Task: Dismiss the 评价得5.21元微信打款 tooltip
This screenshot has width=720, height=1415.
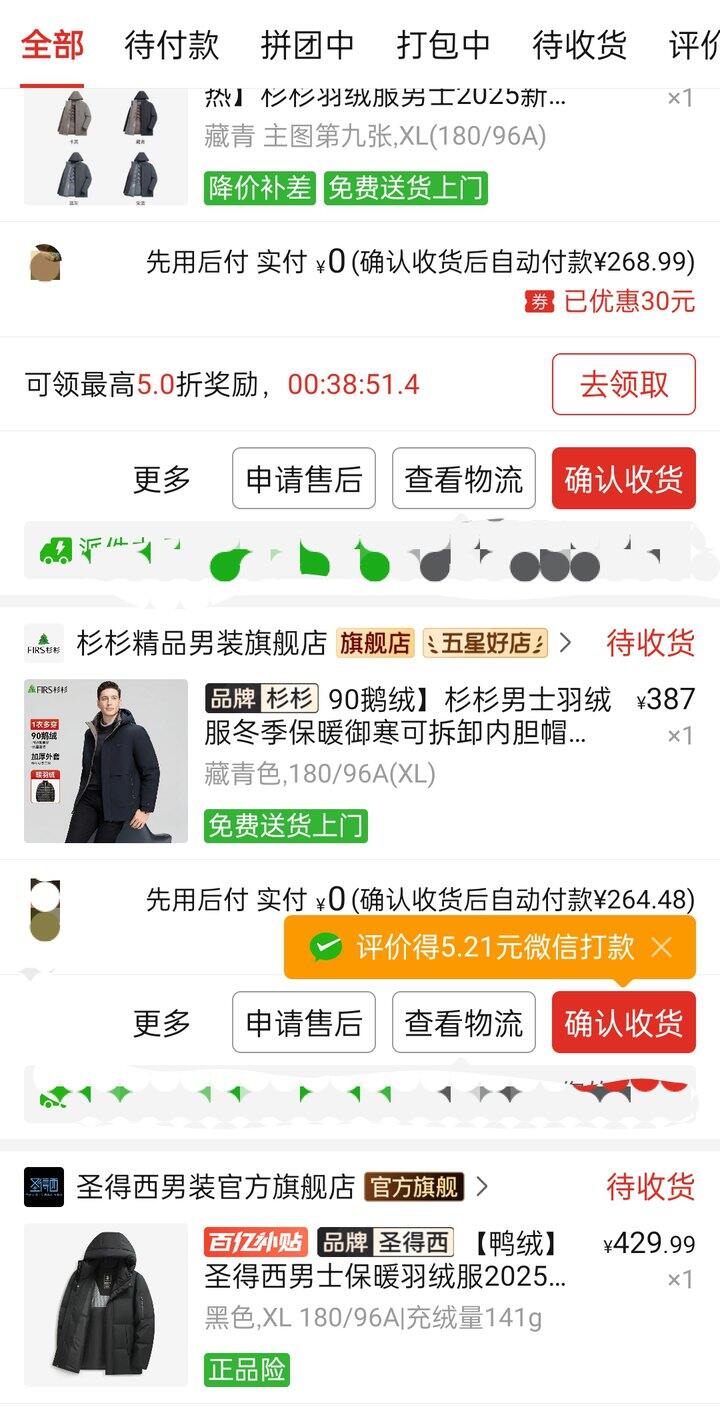Action: 661,947
